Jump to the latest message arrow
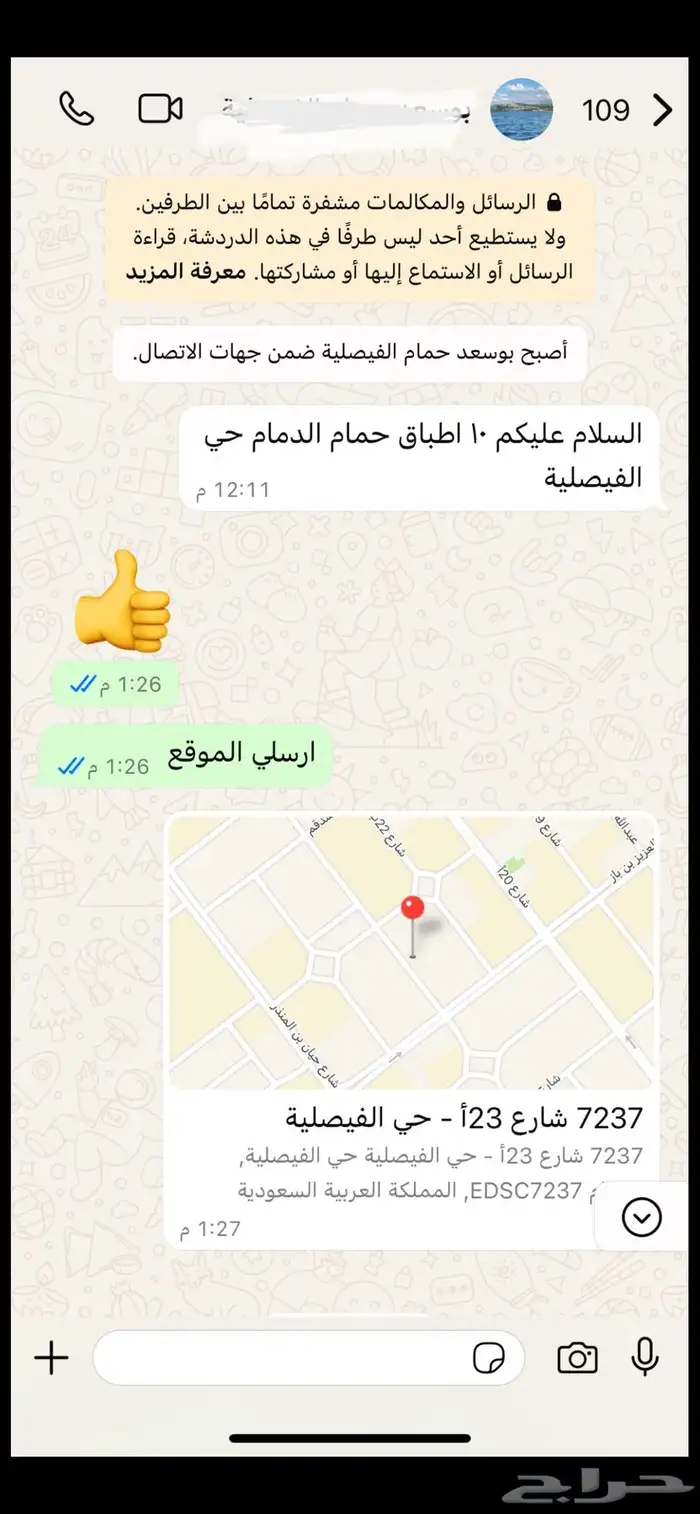 coord(641,1217)
